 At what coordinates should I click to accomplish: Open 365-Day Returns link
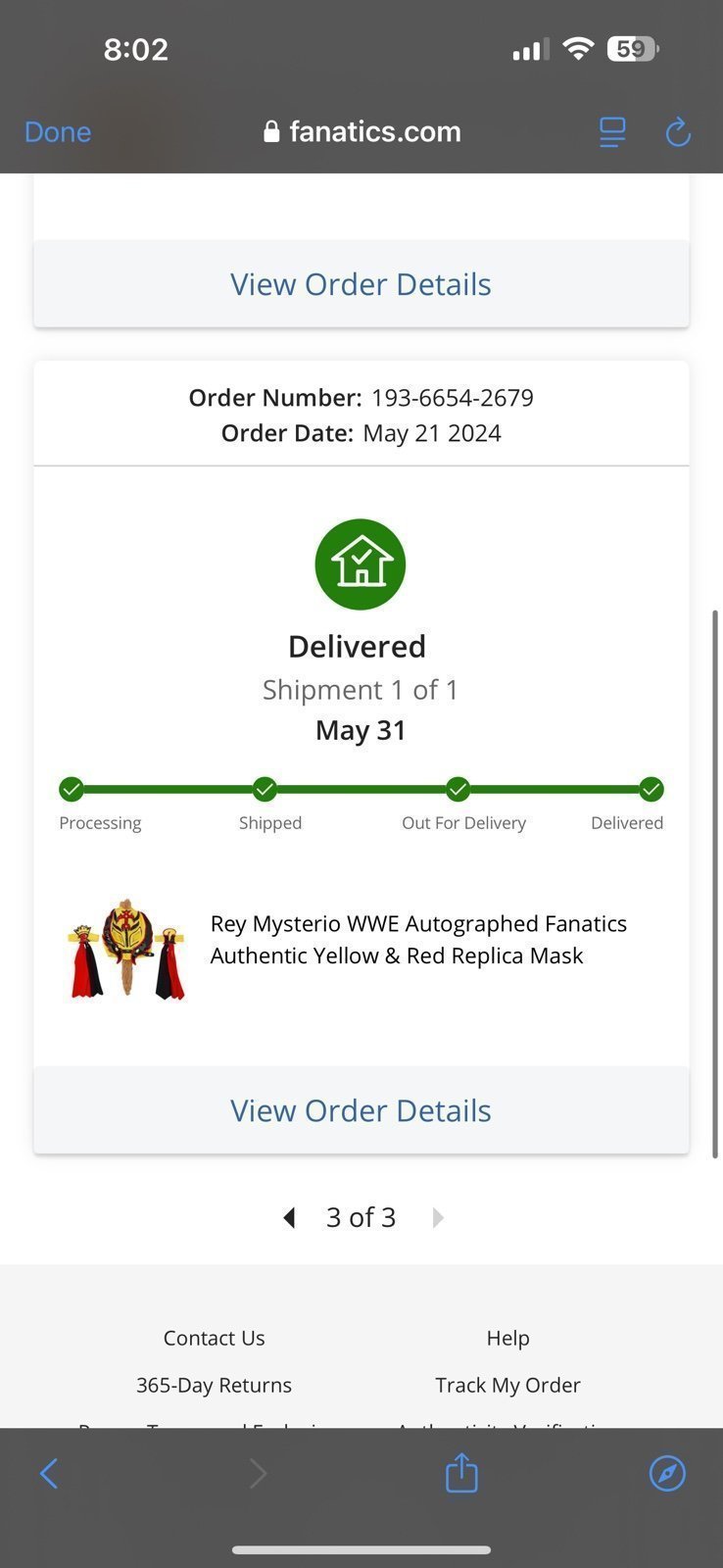pos(214,1385)
